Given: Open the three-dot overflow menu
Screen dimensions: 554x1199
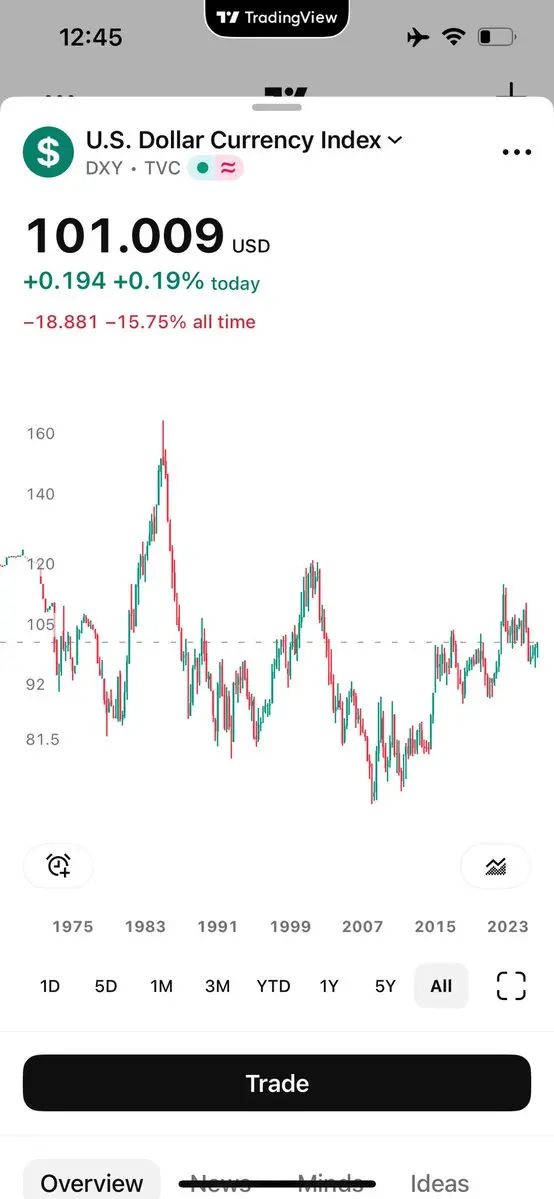Looking at the screenshot, I should pyautogui.click(x=517, y=152).
